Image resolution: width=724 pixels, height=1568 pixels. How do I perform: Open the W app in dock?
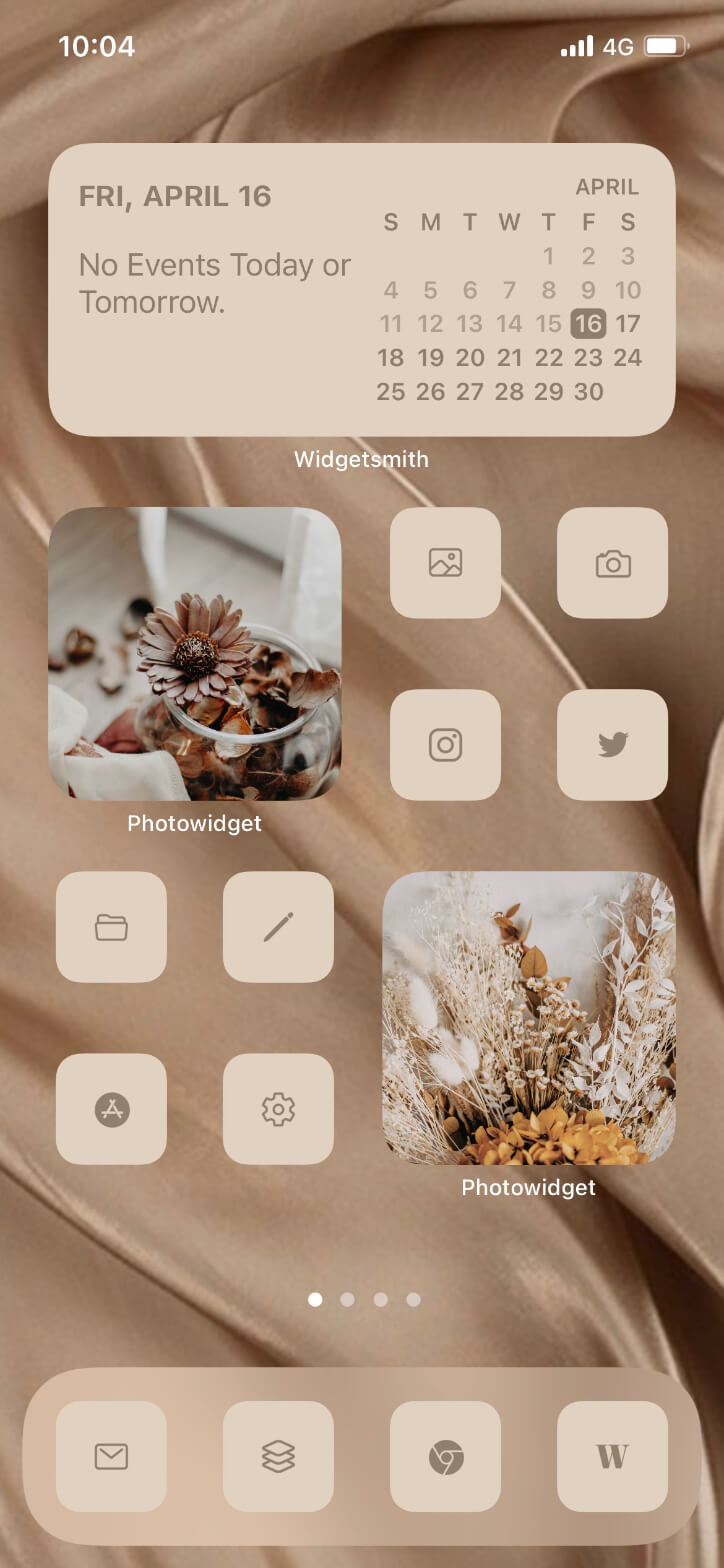coord(612,1457)
